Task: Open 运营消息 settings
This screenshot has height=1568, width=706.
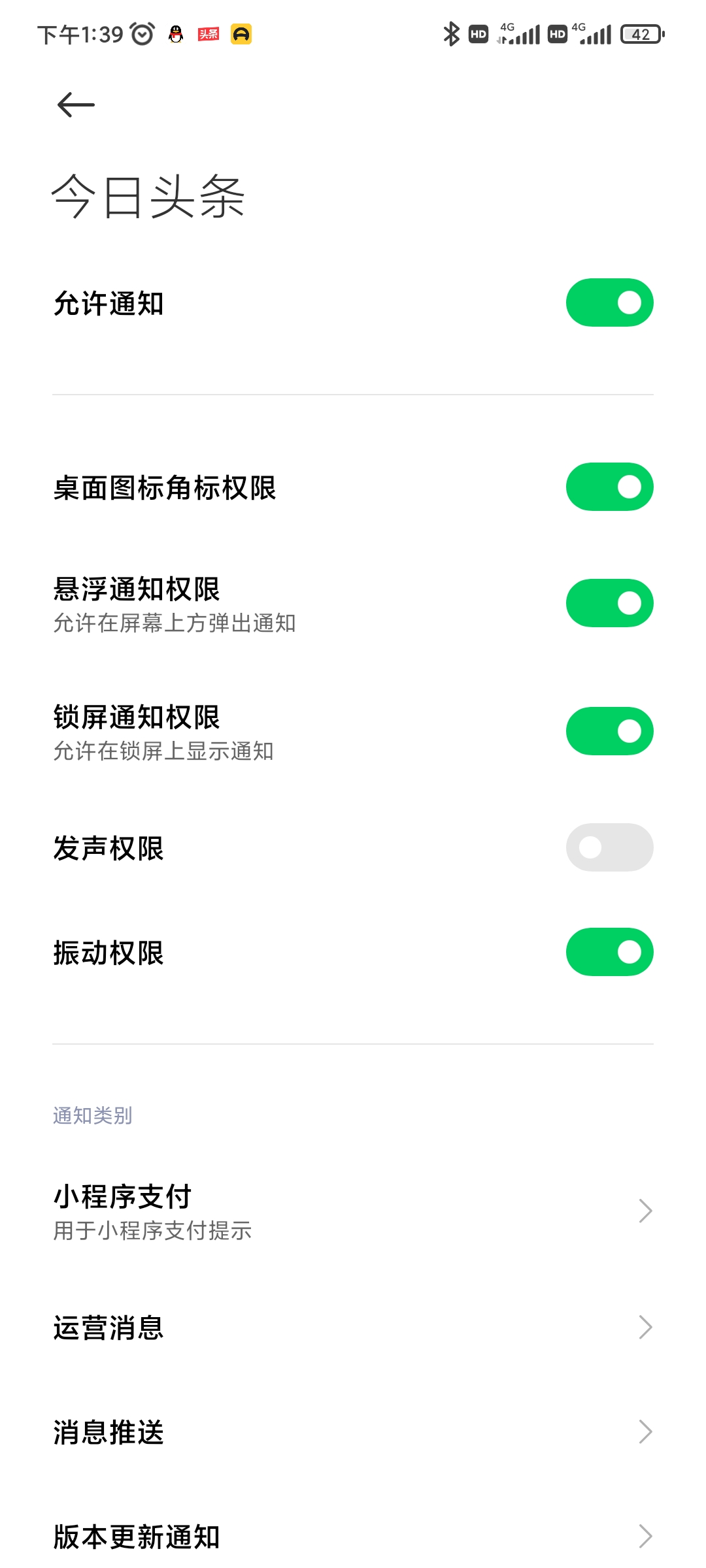Action: click(x=353, y=1328)
